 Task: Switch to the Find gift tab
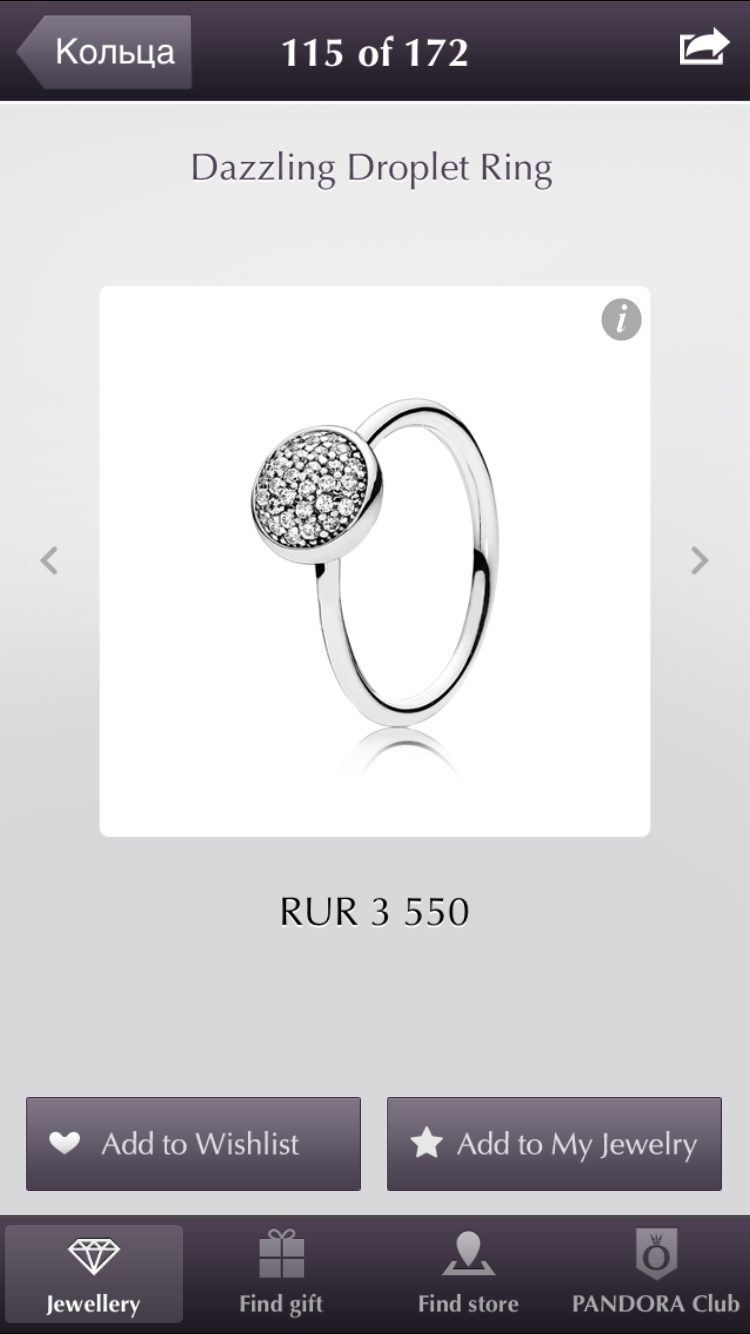point(281,1274)
